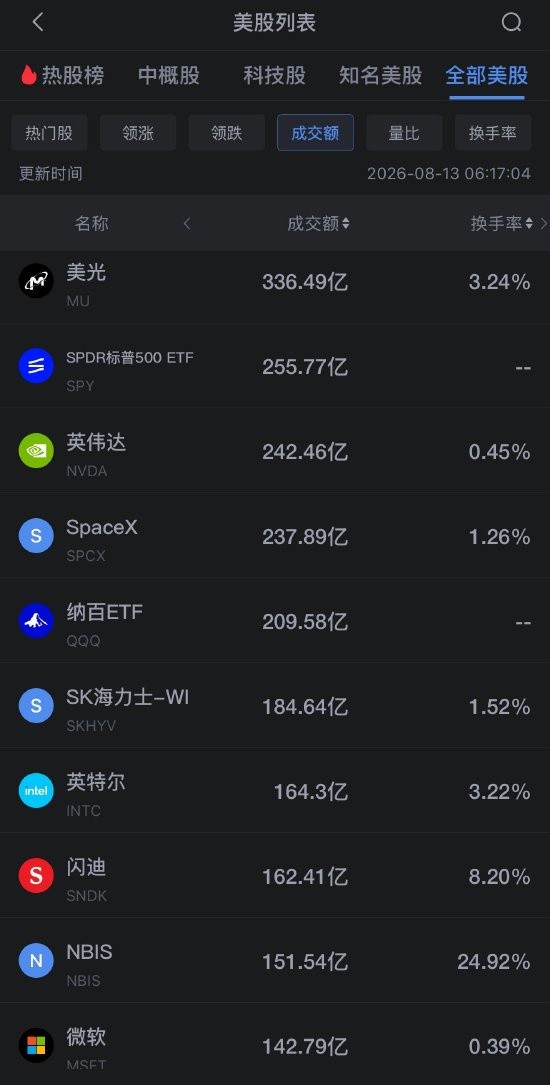Sort the list by 成交额 column header
550x1085 pixels.
(x=318, y=224)
